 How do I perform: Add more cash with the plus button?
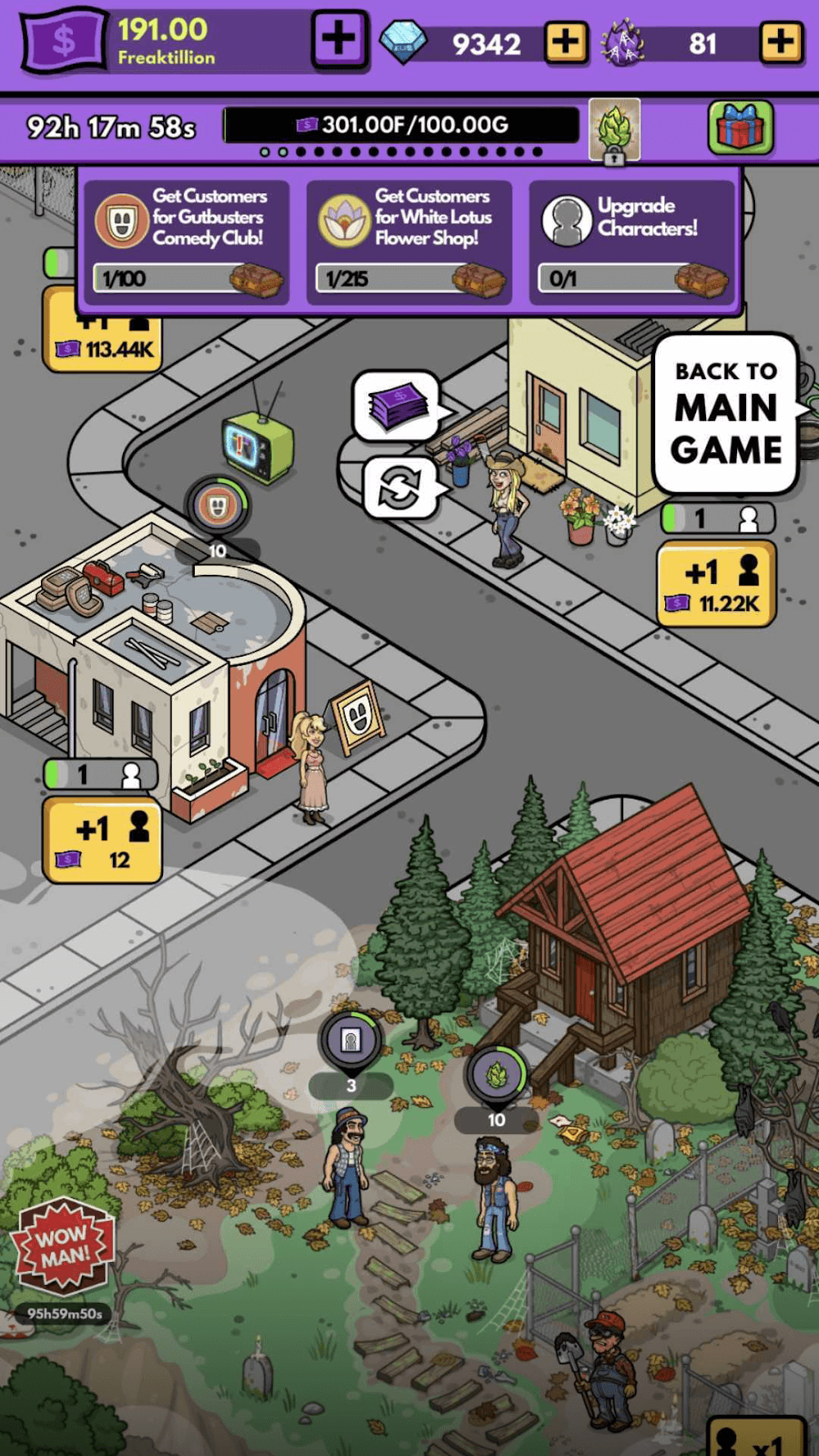coord(338,38)
